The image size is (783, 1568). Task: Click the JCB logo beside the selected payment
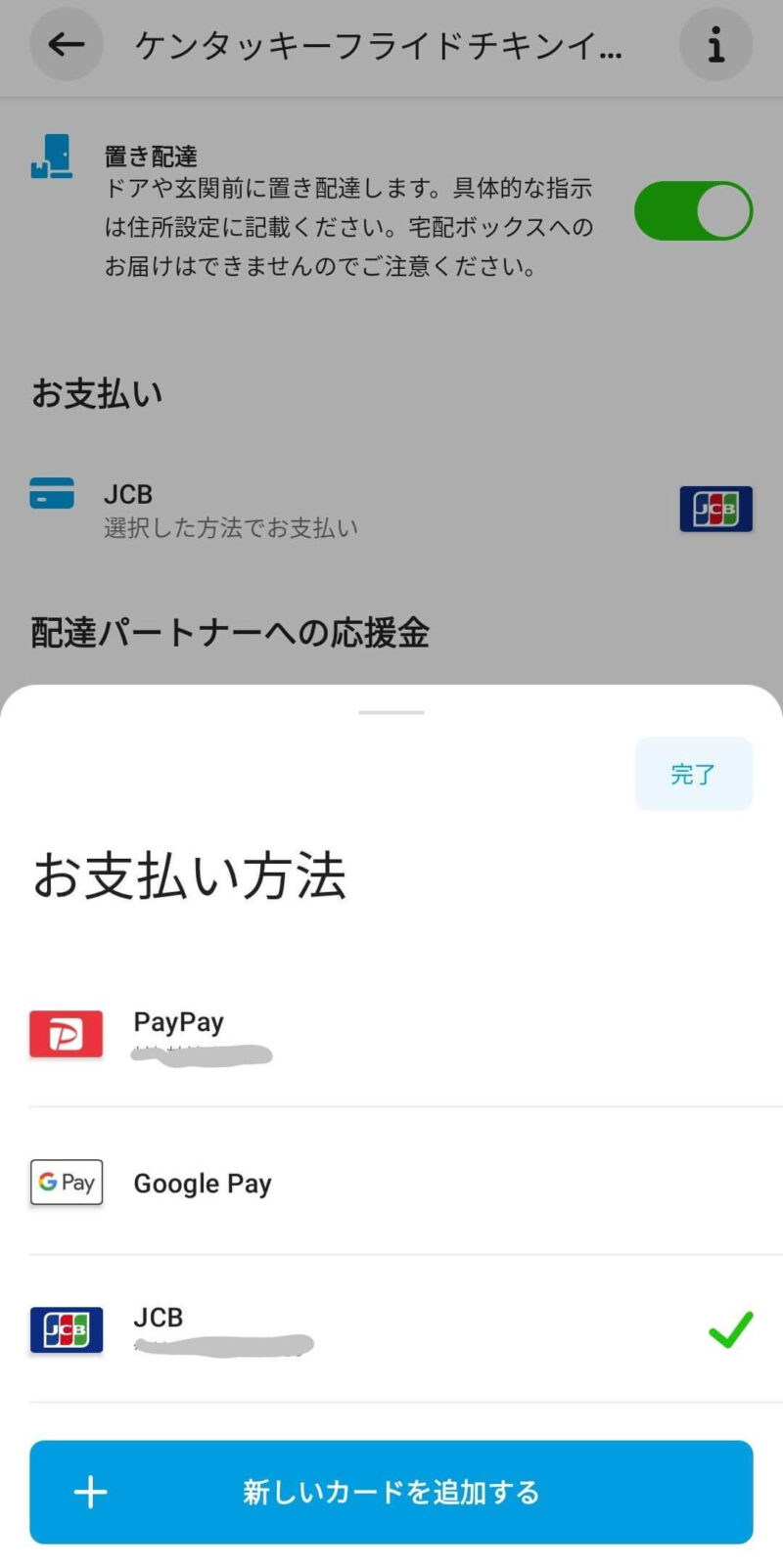pos(715,510)
